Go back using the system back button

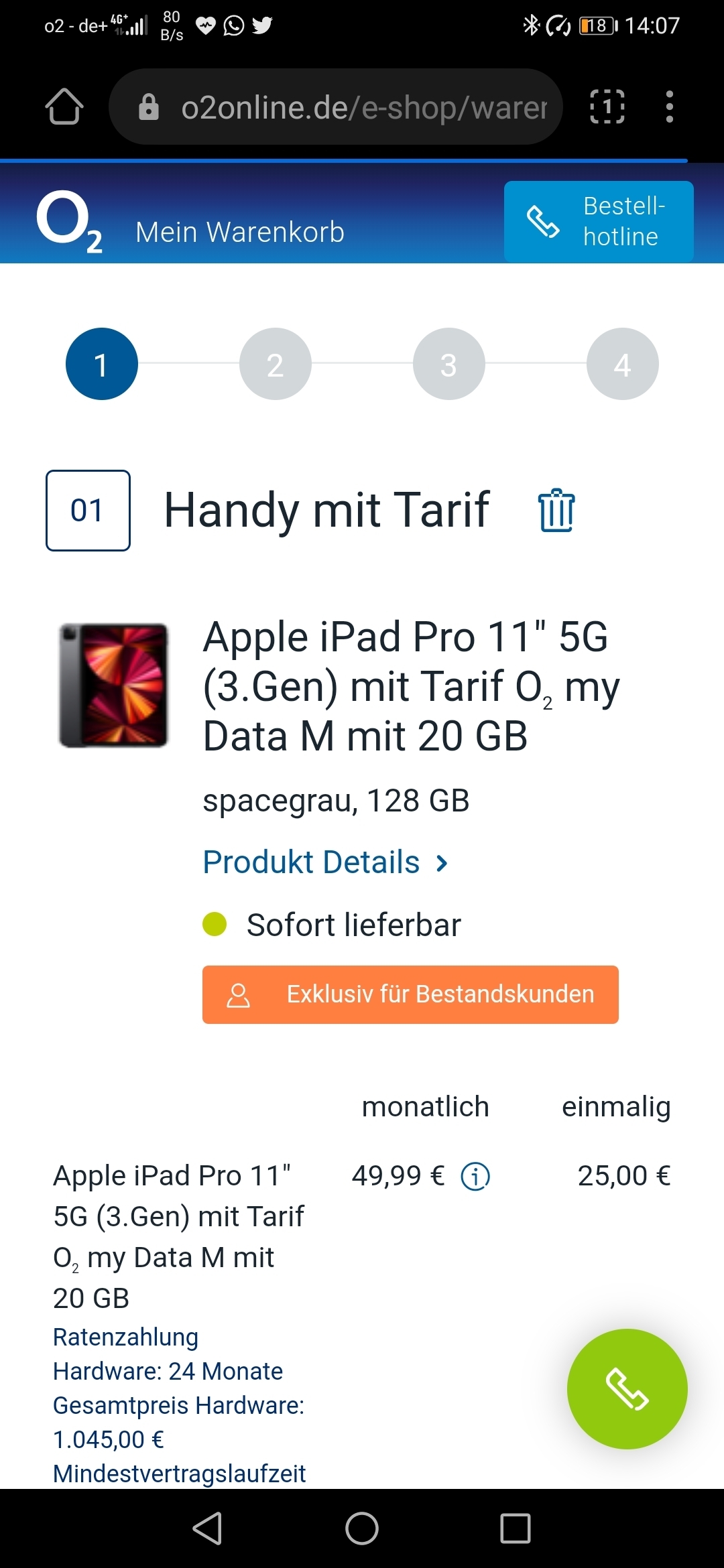[208, 1528]
